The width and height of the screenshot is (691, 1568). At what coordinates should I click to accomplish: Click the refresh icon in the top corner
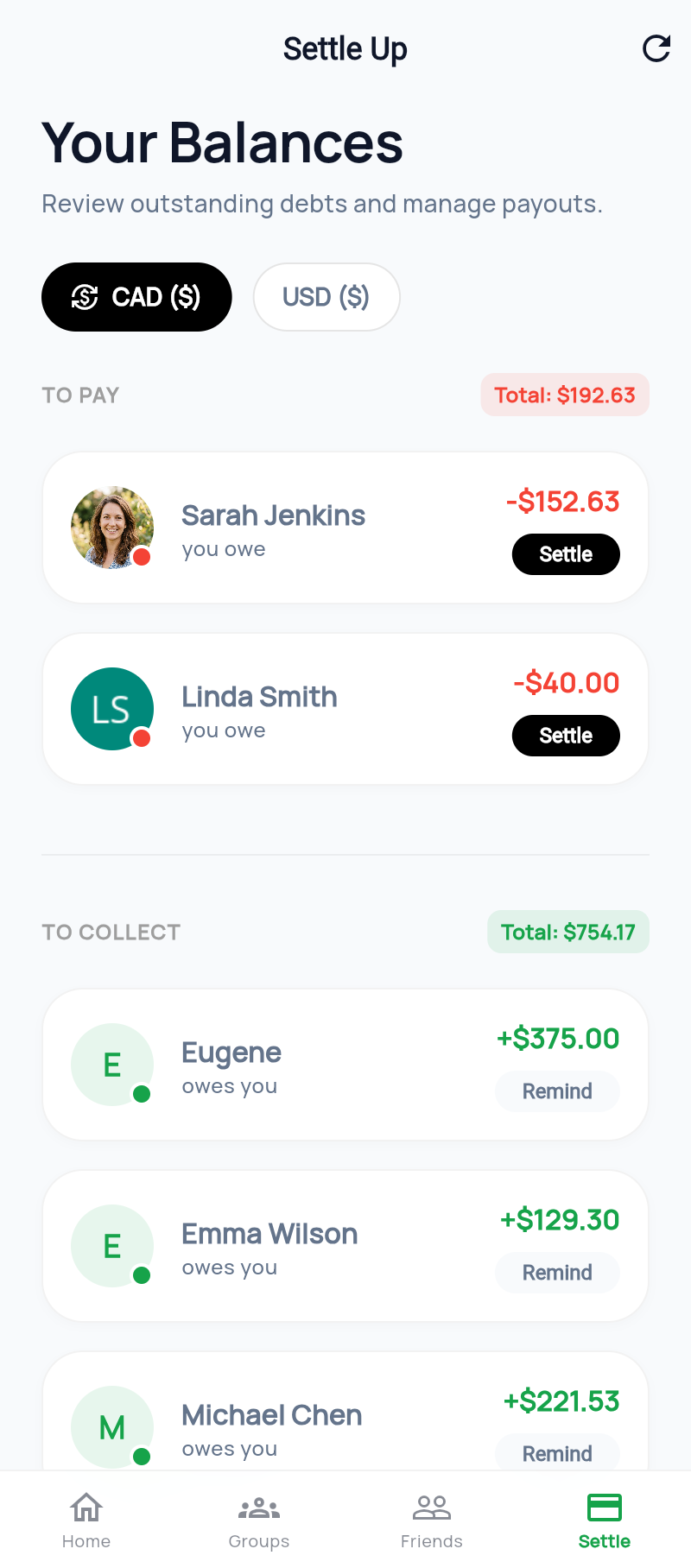coord(656,48)
